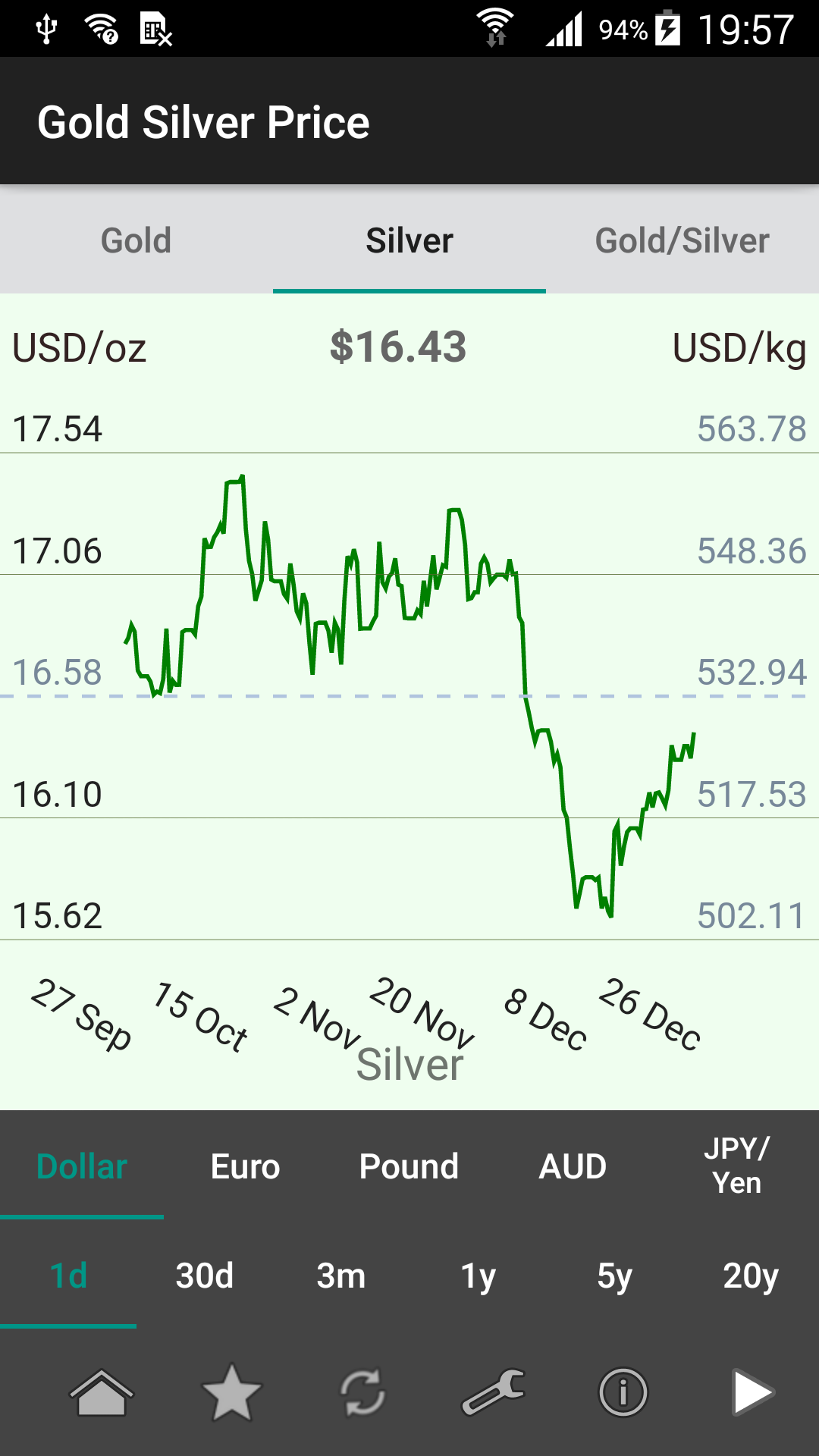The width and height of the screenshot is (819, 1456).
Task: Display the 5y chart
Action: pos(614,1276)
